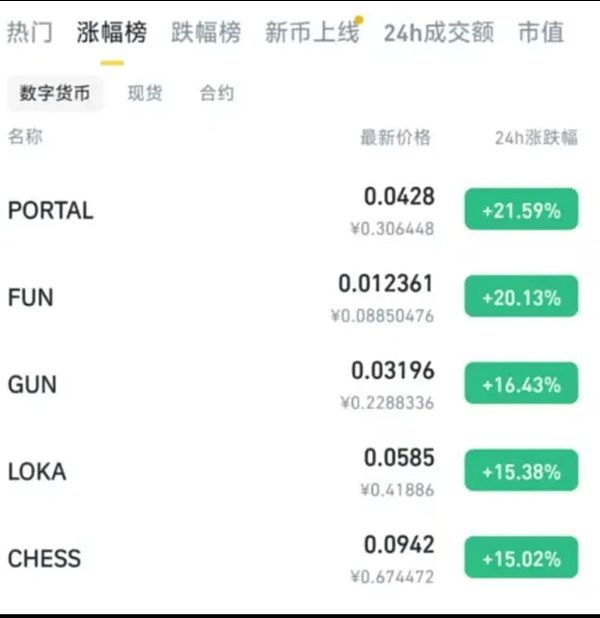Image resolution: width=600 pixels, height=618 pixels.
Task: Switch to 24h成交额 ranking
Action: pyautogui.click(x=438, y=33)
